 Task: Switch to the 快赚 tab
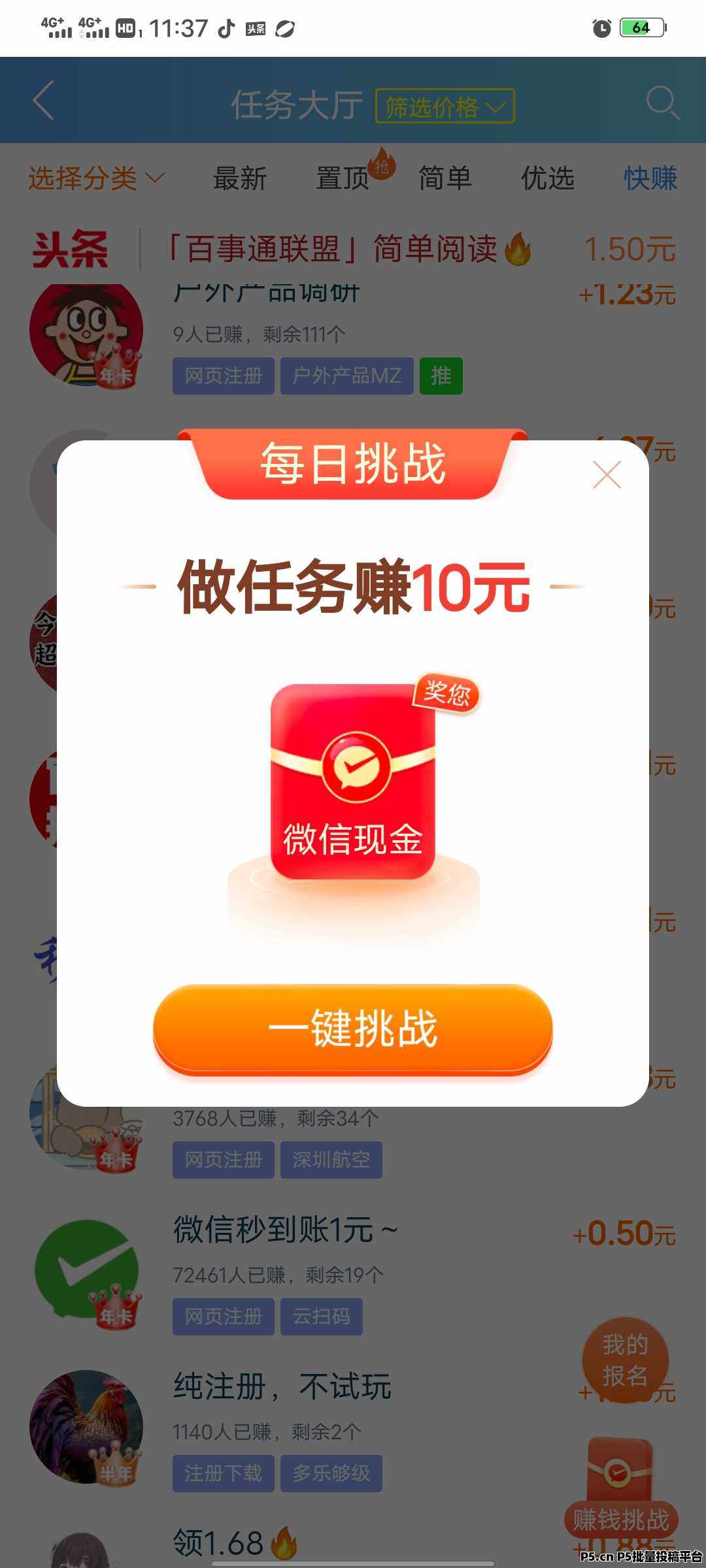(x=650, y=178)
